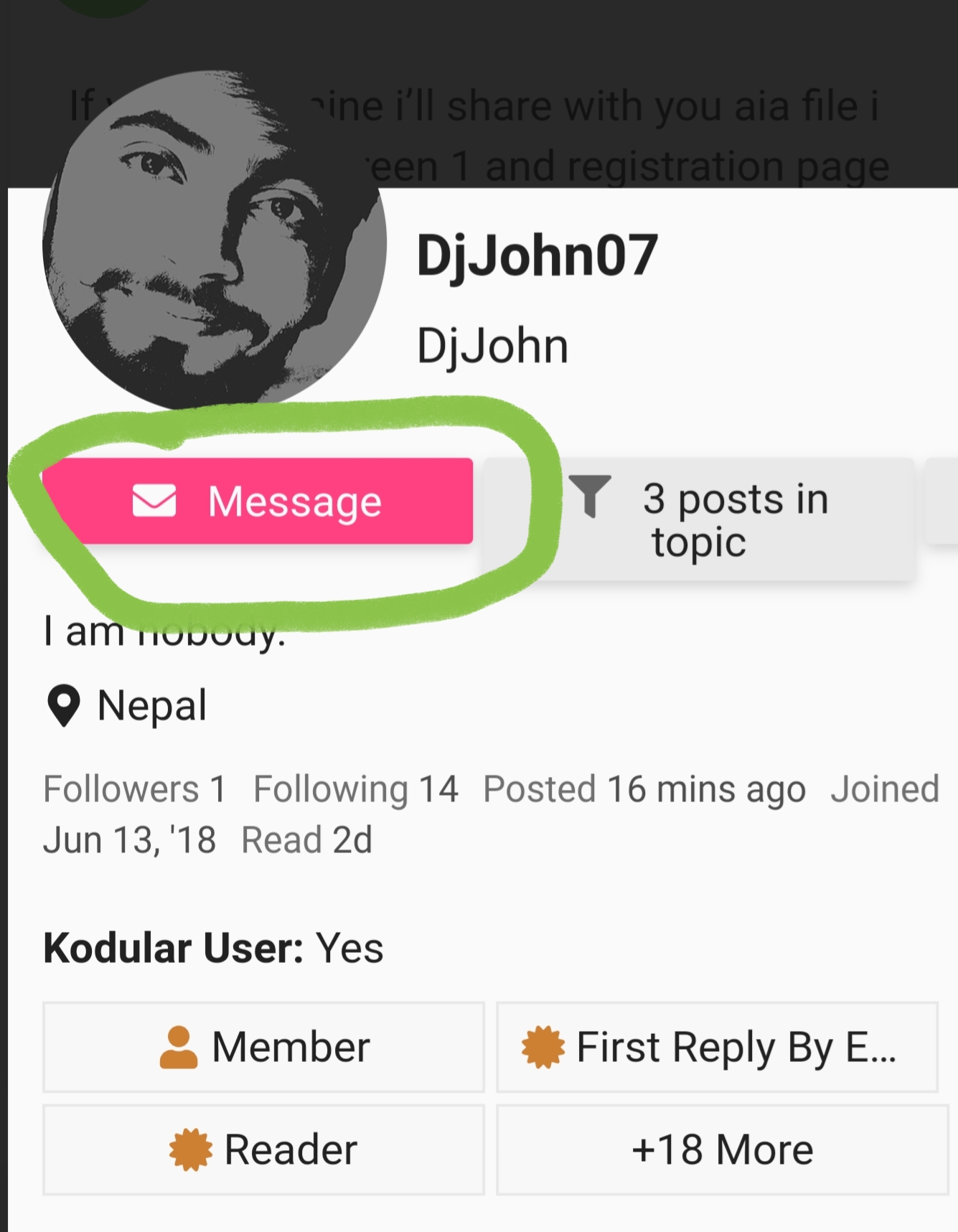View the Reader badge
Viewport: 958px width, 1232px height.
click(263, 1149)
